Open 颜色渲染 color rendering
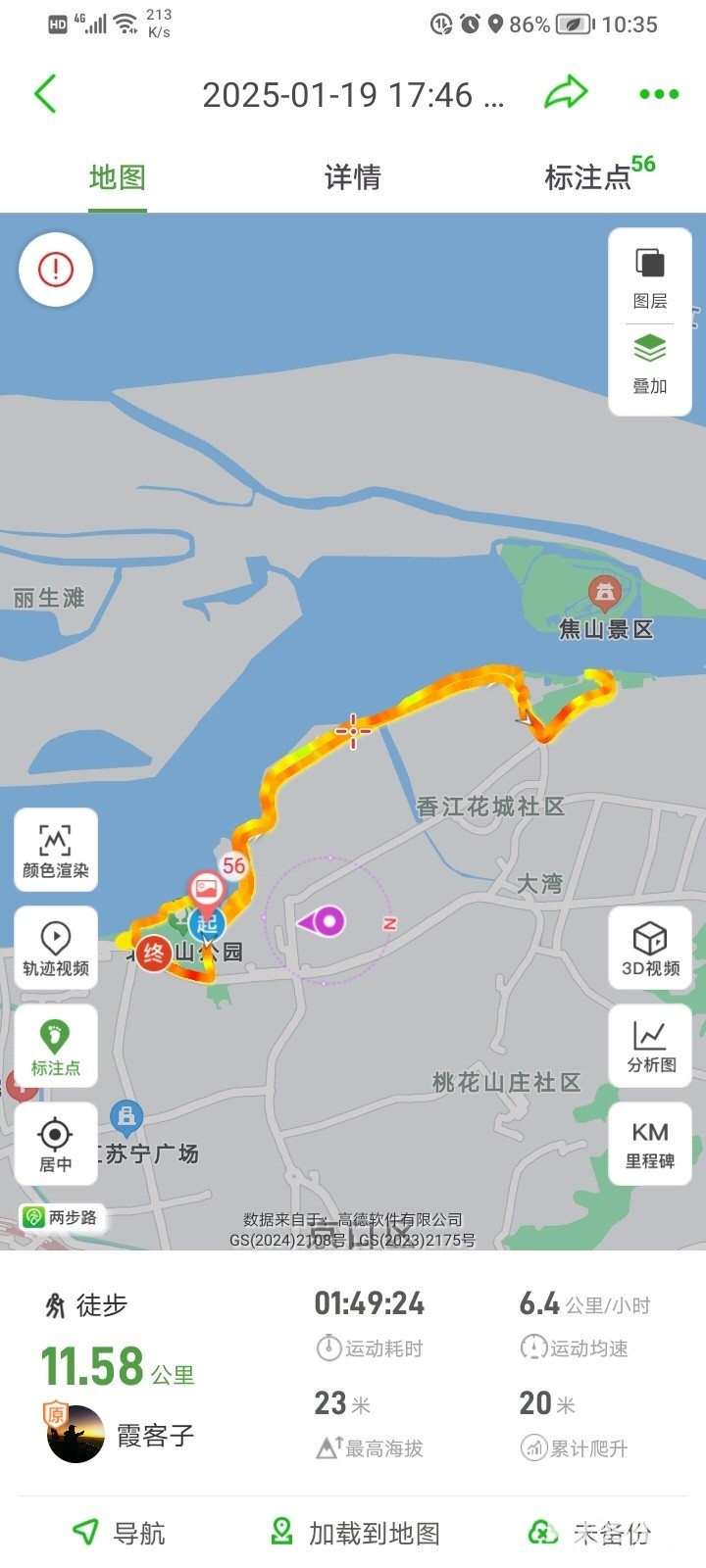 [56, 850]
